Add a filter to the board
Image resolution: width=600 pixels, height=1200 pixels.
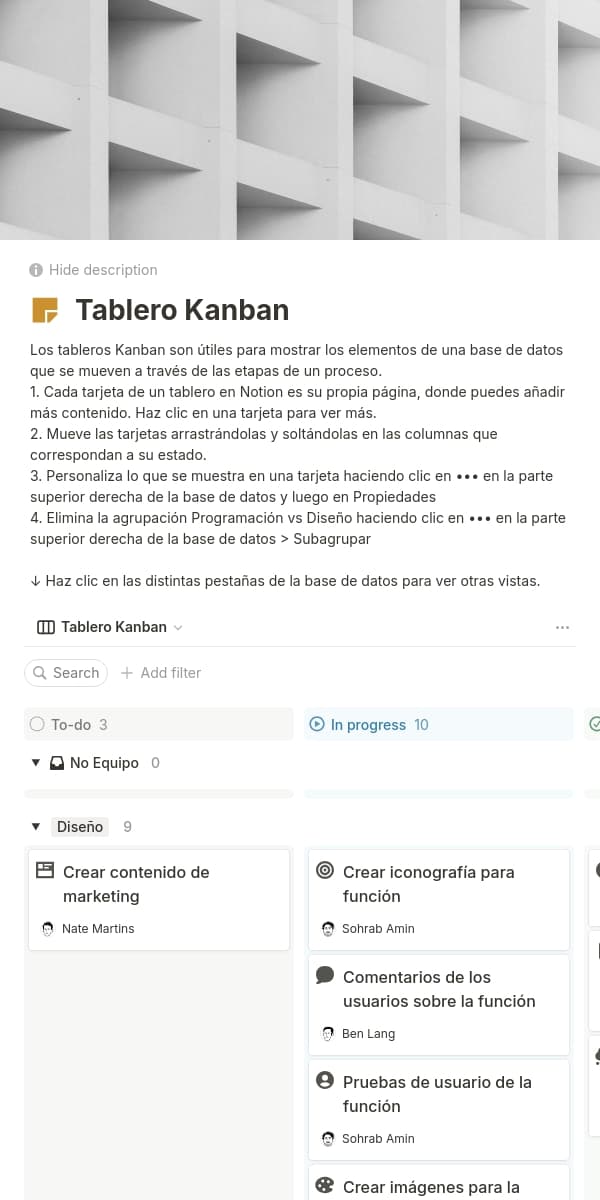[x=161, y=673]
